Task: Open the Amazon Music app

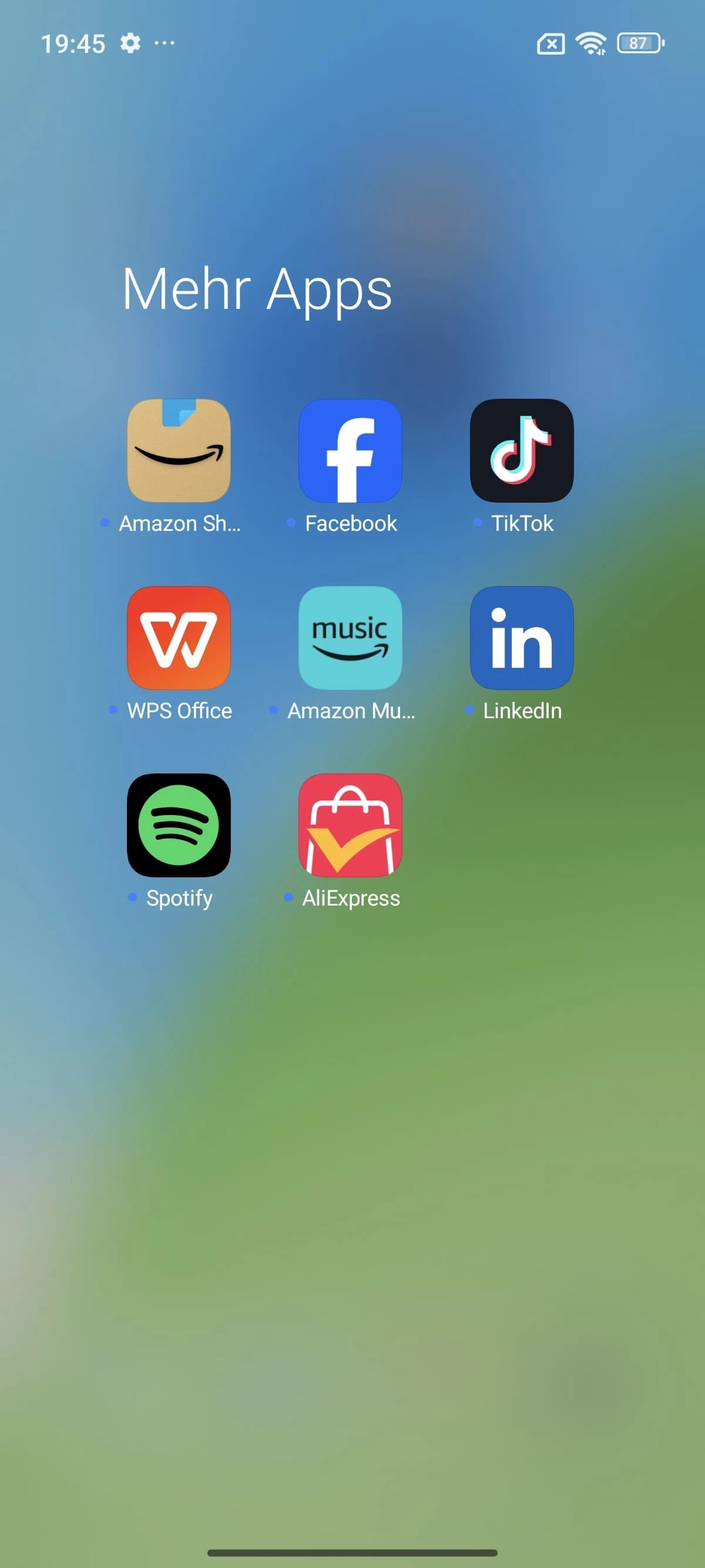Action: coord(350,638)
